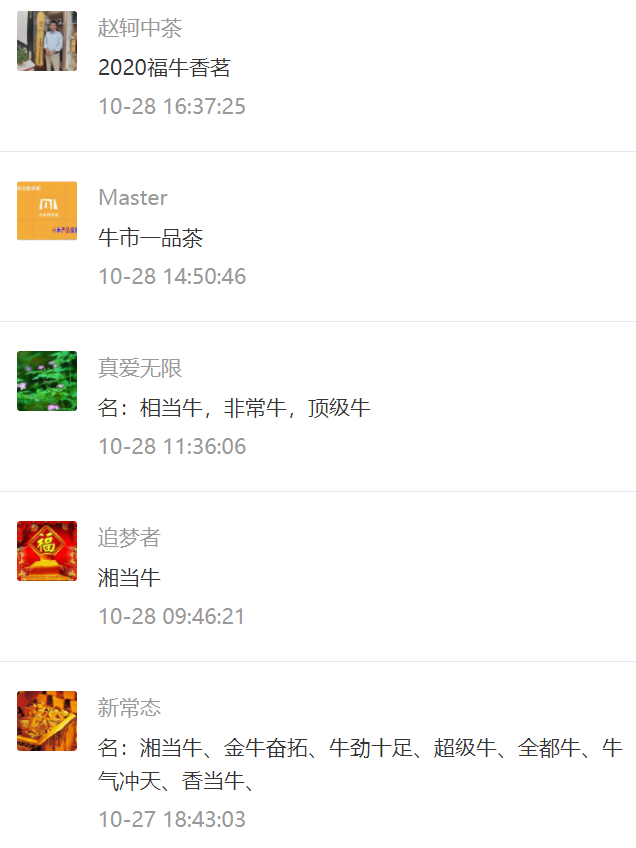Select 新常态's profile avatar
The width and height of the screenshot is (636, 848).
pos(47,721)
